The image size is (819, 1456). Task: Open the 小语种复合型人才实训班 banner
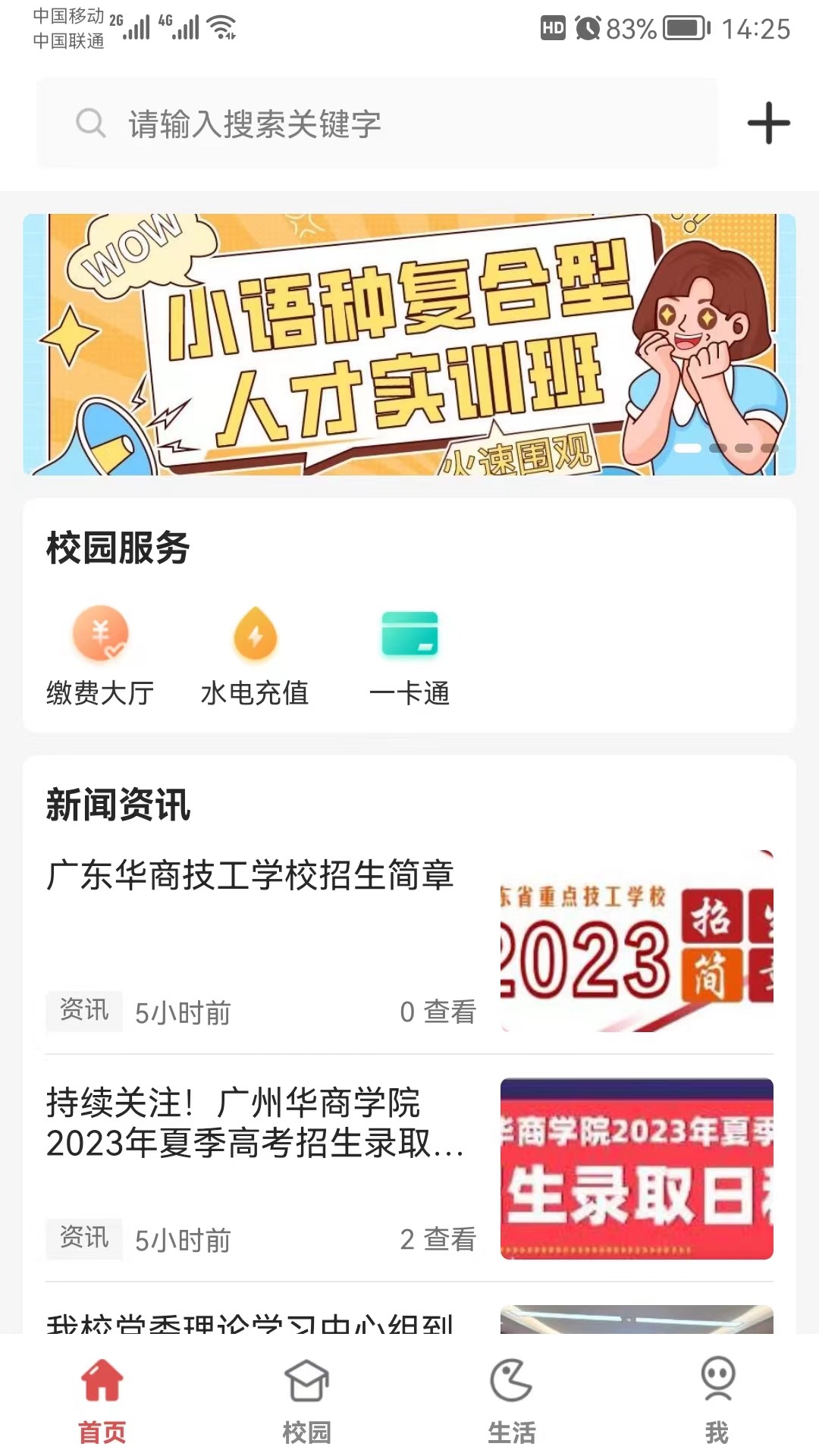click(x=409, y=345)
